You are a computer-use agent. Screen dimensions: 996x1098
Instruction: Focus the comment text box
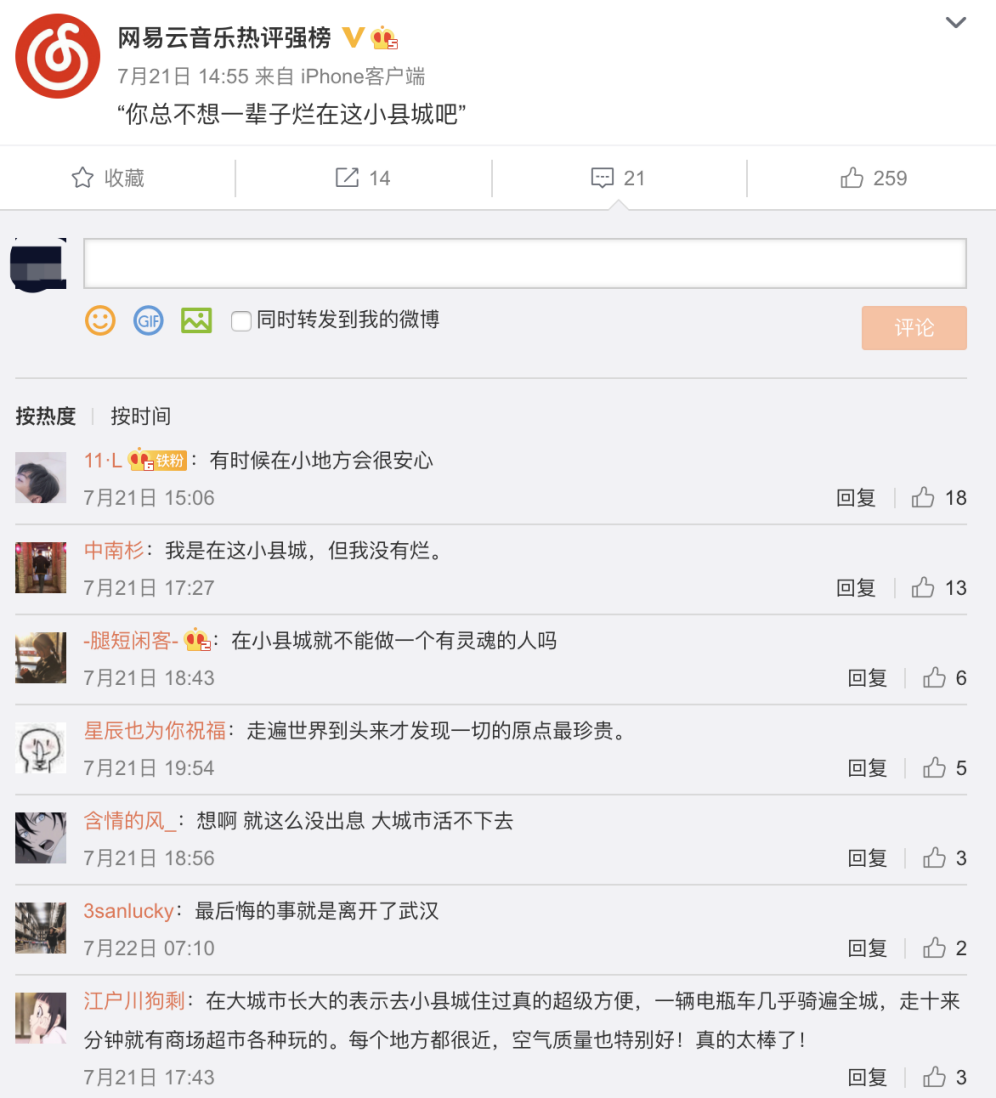[x=524, y=264]
